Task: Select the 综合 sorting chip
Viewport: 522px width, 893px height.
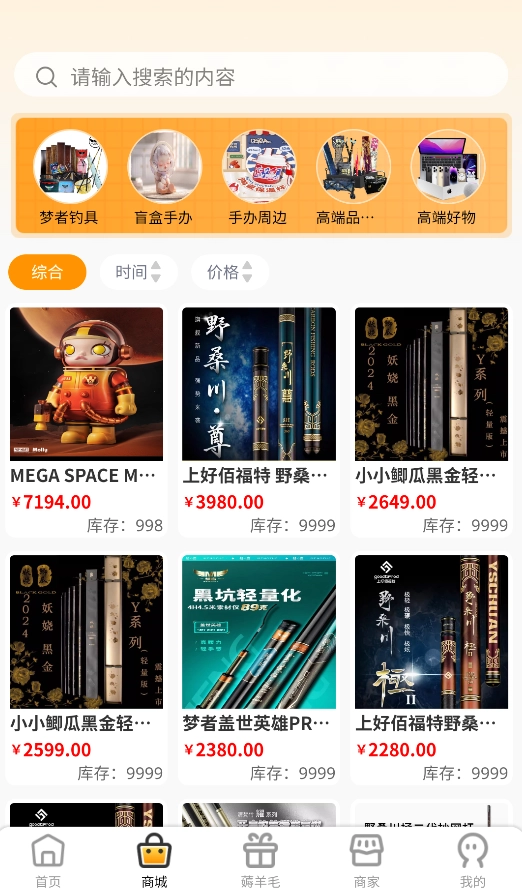Action: [x=47, y=272]
